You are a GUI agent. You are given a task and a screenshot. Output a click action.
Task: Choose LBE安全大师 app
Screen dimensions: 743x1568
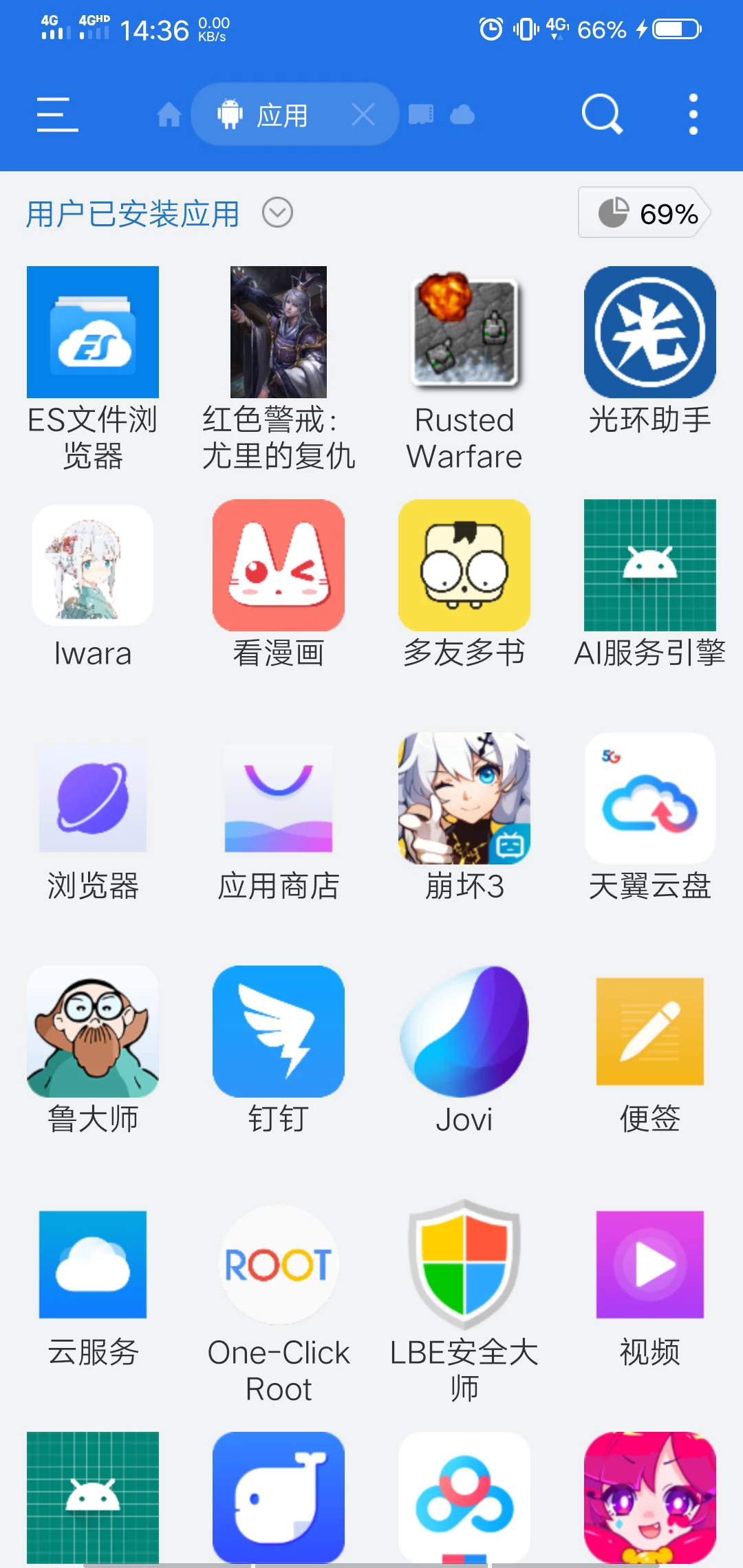coord(464,1265)
